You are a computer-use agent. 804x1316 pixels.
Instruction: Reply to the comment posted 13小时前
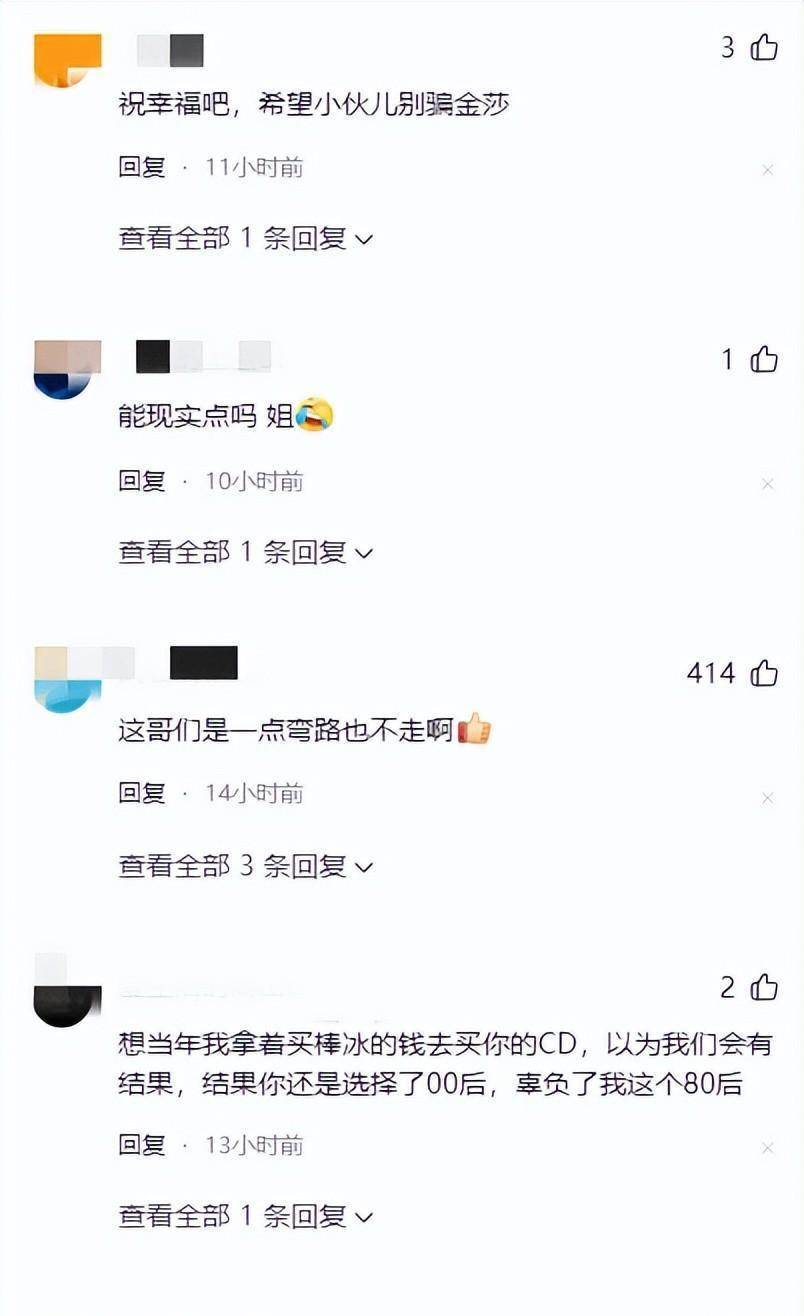[142, 1145]
